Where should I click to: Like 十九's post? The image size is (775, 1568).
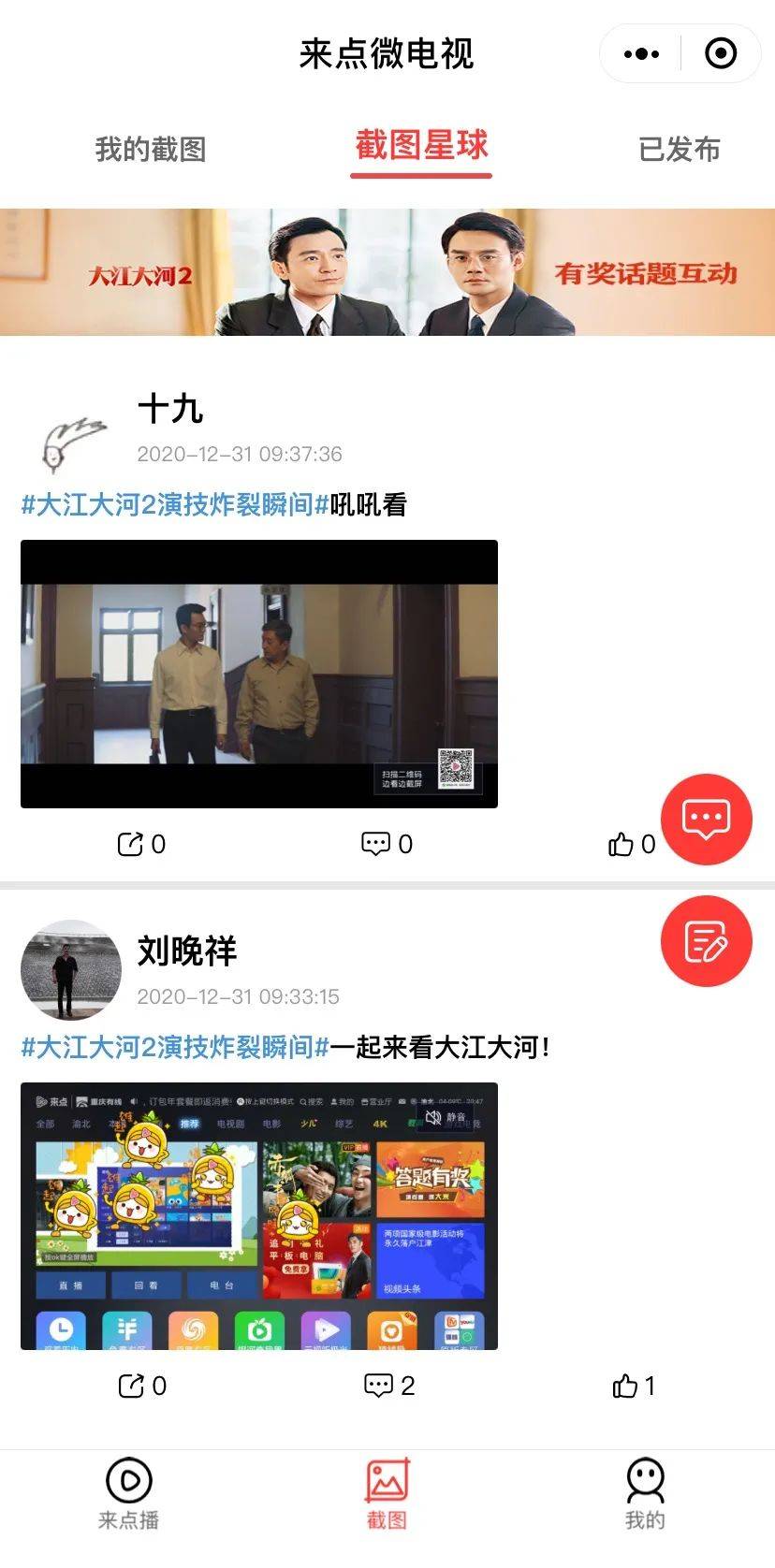[632, 844]
